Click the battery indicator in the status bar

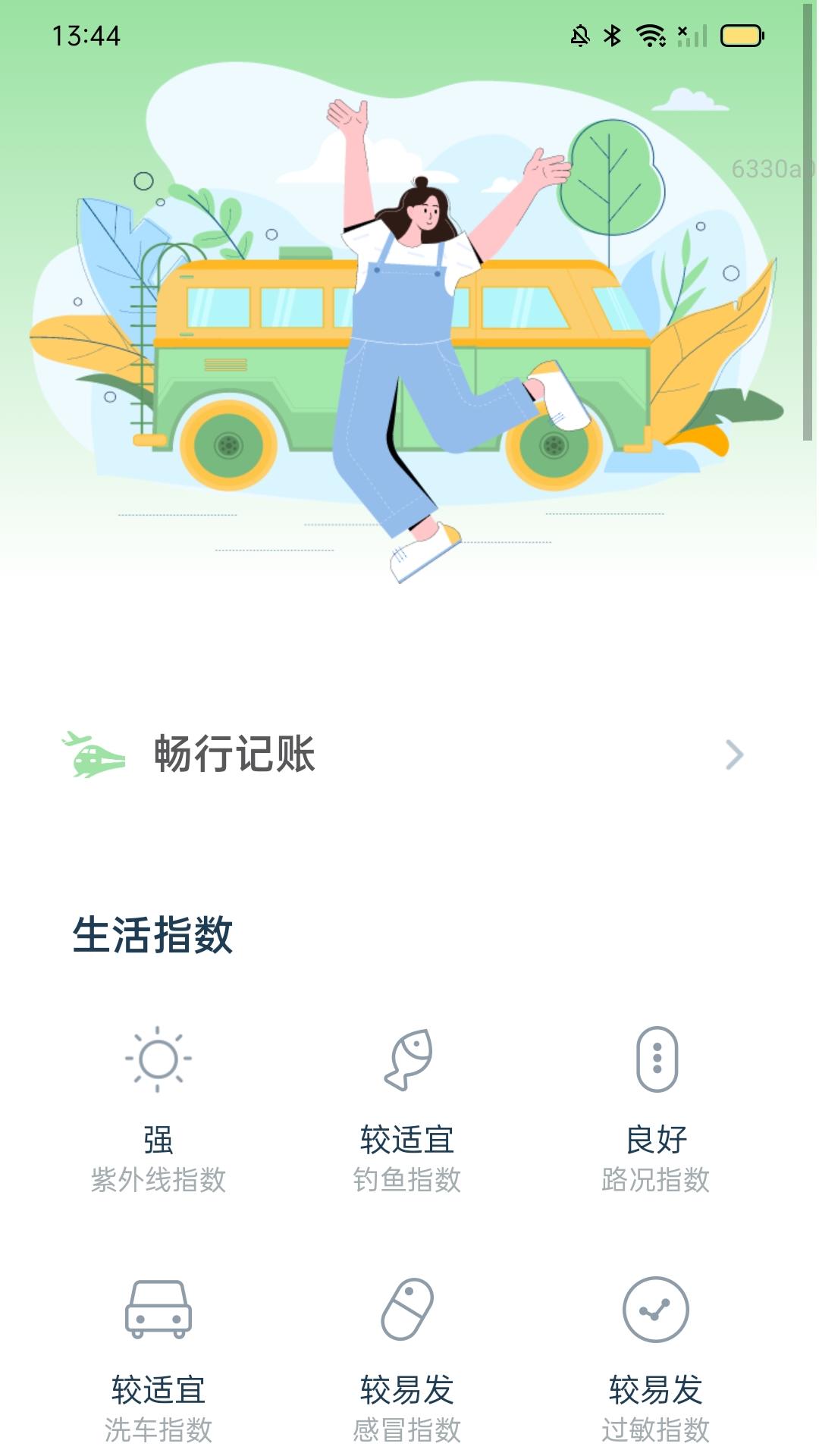pyautogui.click(x=739, y=33)
